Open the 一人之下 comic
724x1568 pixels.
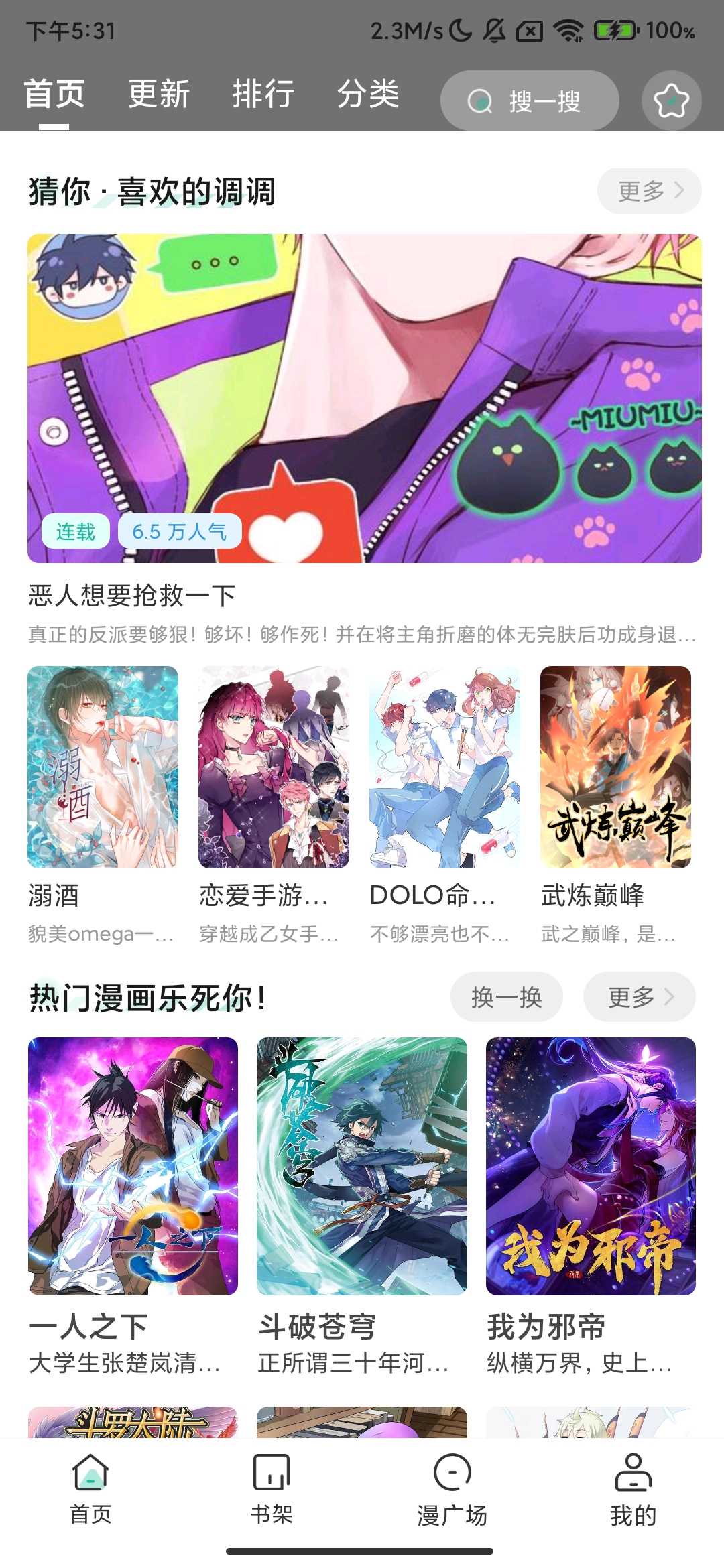pos(133,1166)
